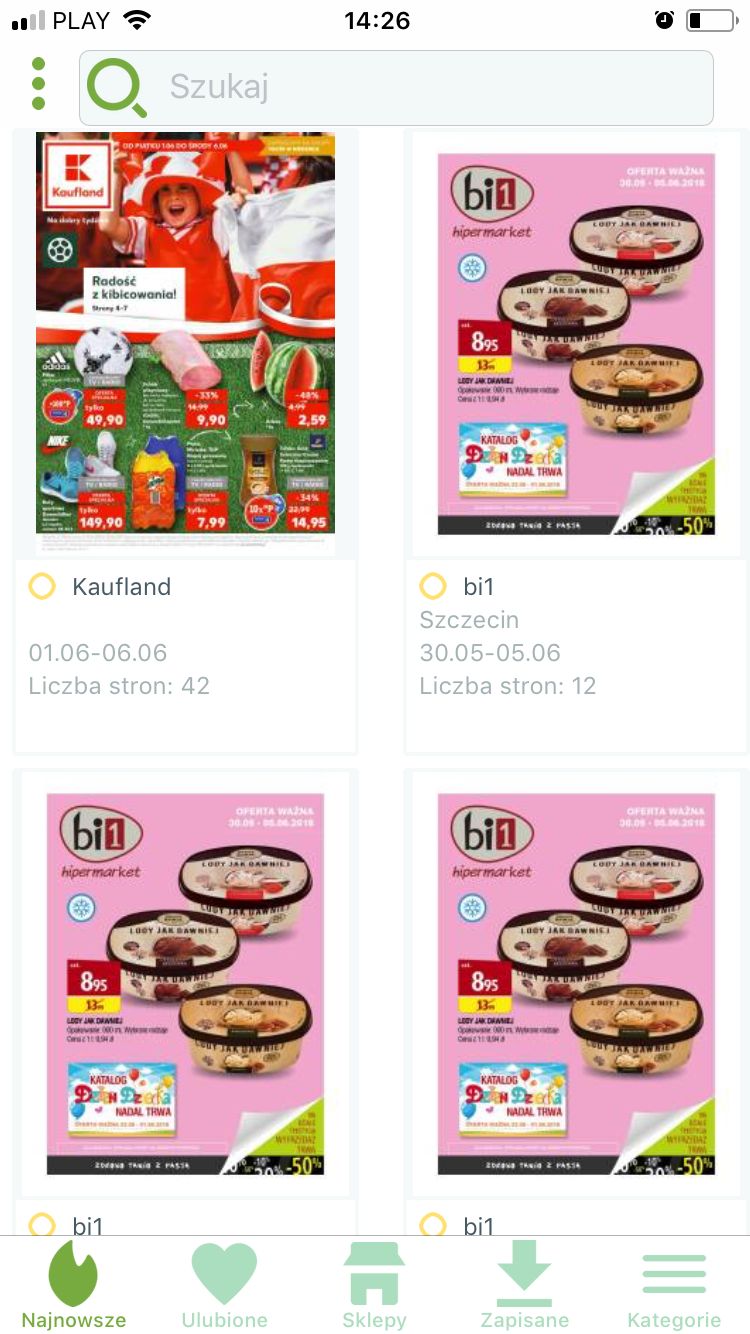Open the Kategorie tab
Screen dimensions: 750x1334
pyautogui.click(x=674, y=1286)
